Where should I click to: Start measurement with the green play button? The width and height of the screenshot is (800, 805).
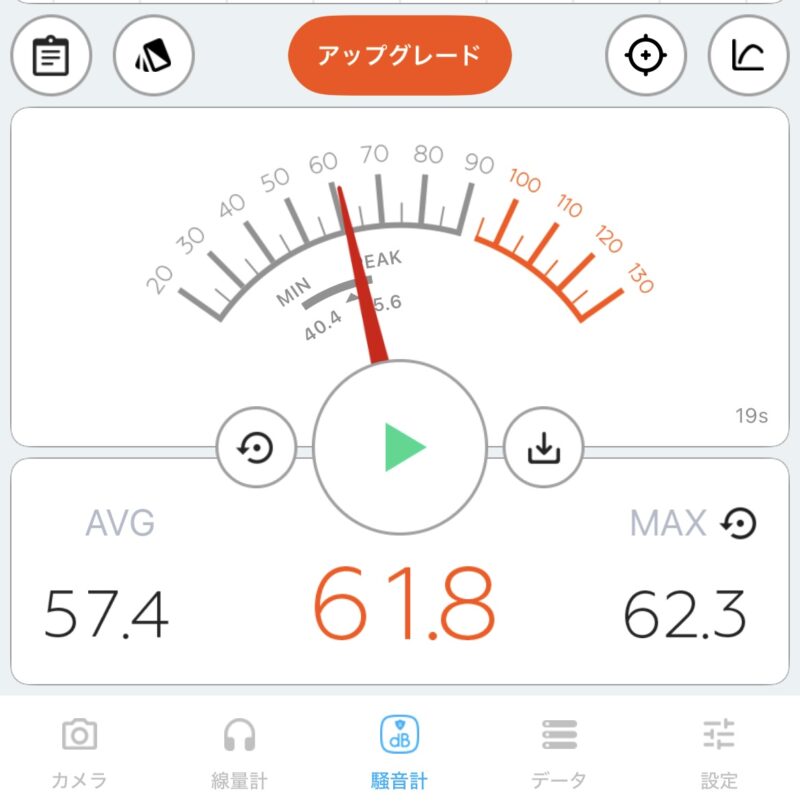[401, 447]
